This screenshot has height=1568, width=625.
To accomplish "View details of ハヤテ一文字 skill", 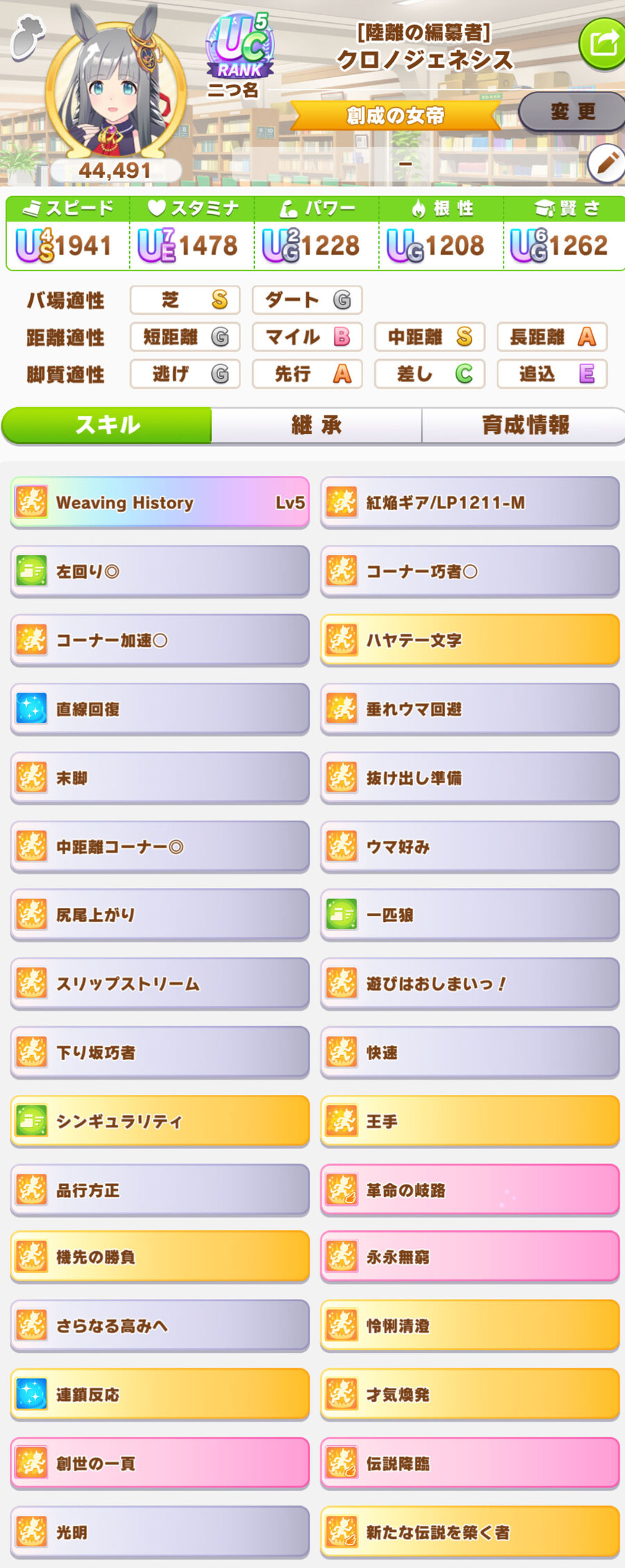I will click(x=469, y=640).
